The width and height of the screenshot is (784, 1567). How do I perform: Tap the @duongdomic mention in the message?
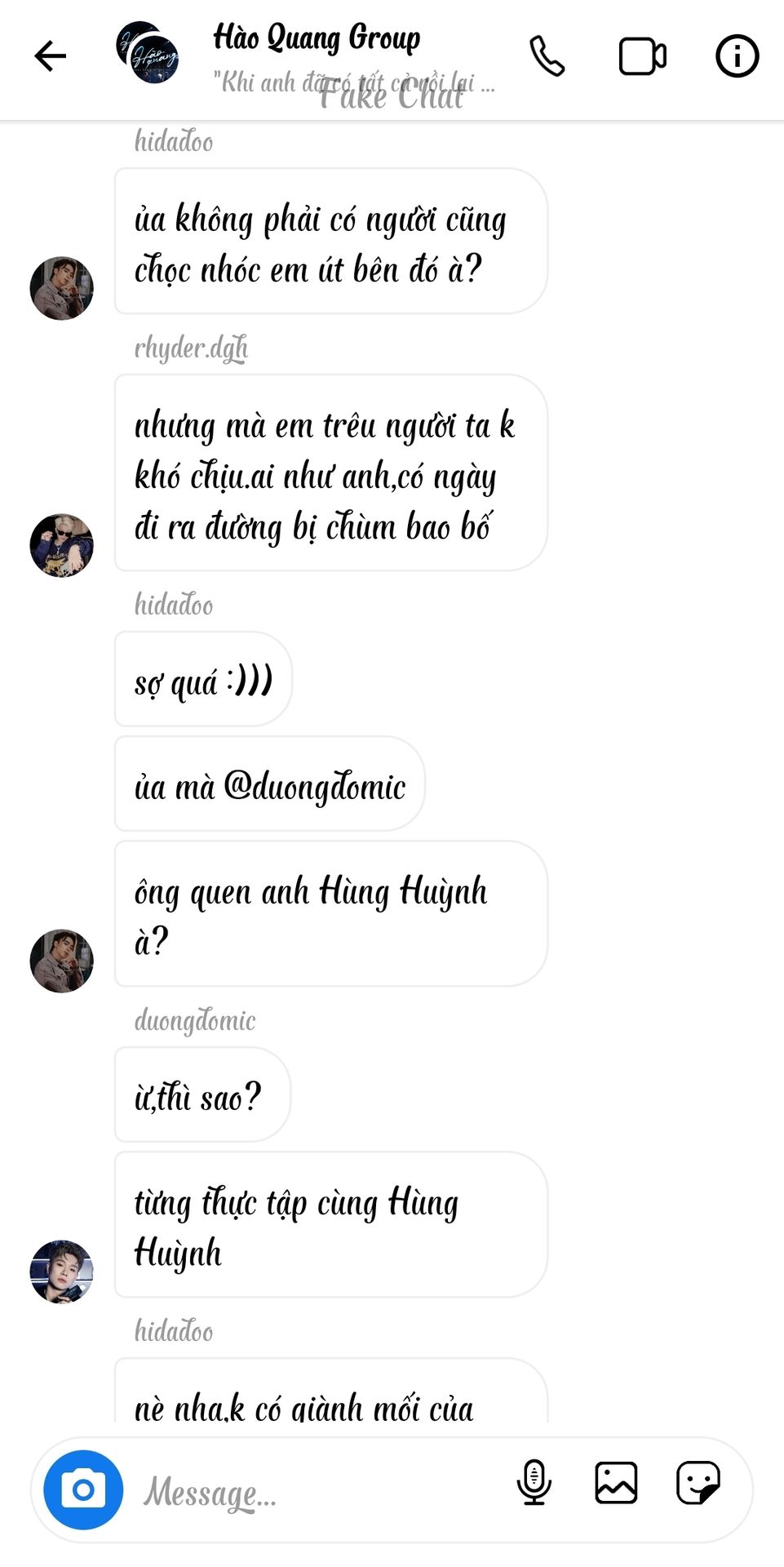314,787
